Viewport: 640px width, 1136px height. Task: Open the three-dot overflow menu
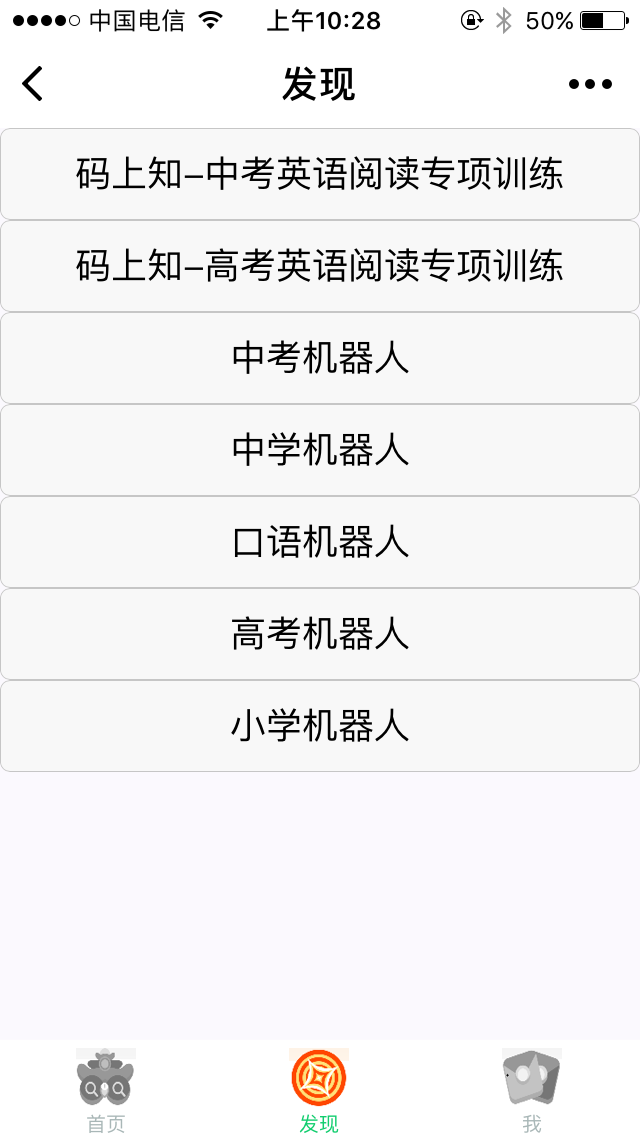tap(590, 84)
